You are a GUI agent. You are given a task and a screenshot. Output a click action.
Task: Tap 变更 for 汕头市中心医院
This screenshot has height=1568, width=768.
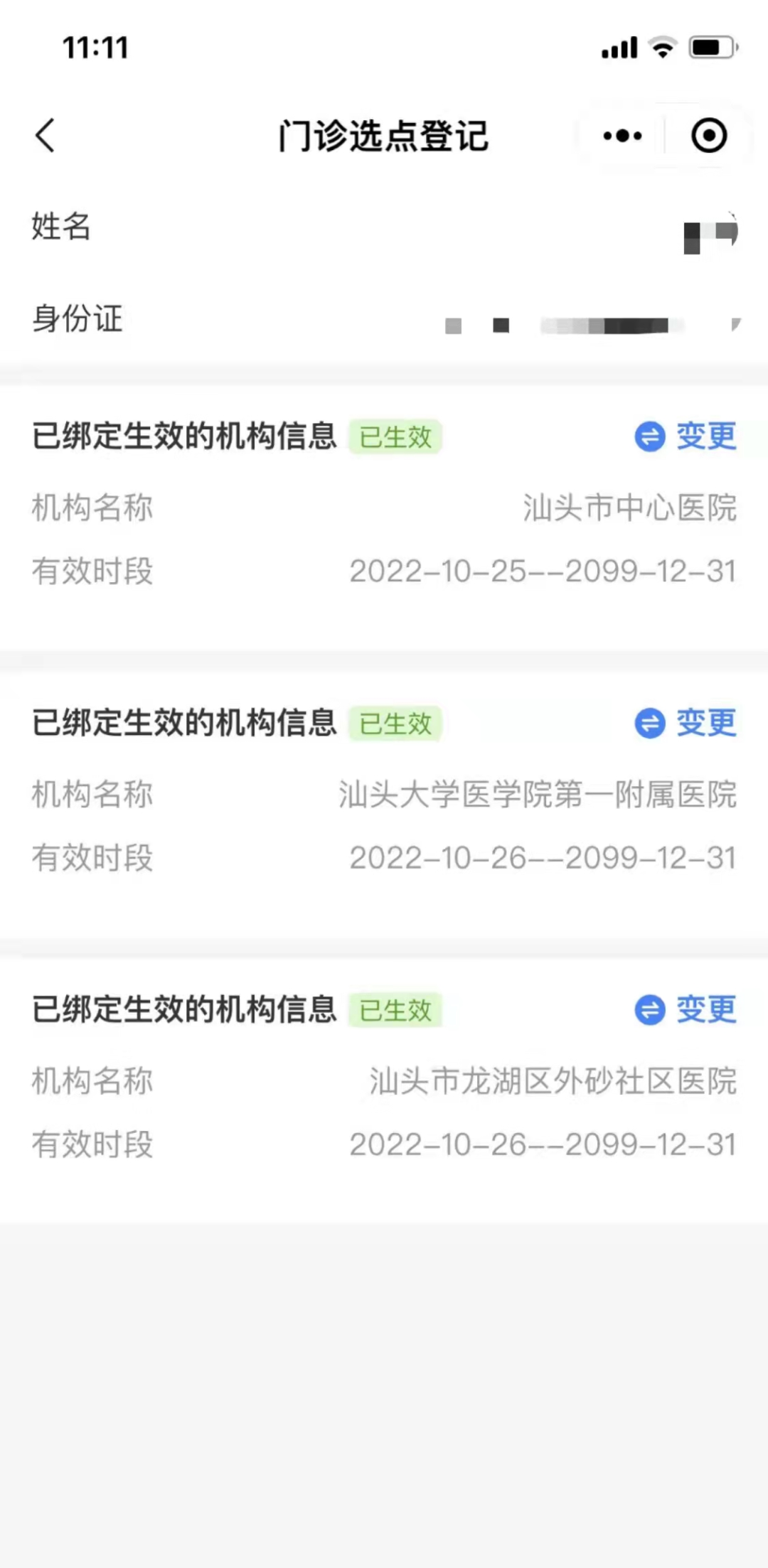tap(686, 436)
